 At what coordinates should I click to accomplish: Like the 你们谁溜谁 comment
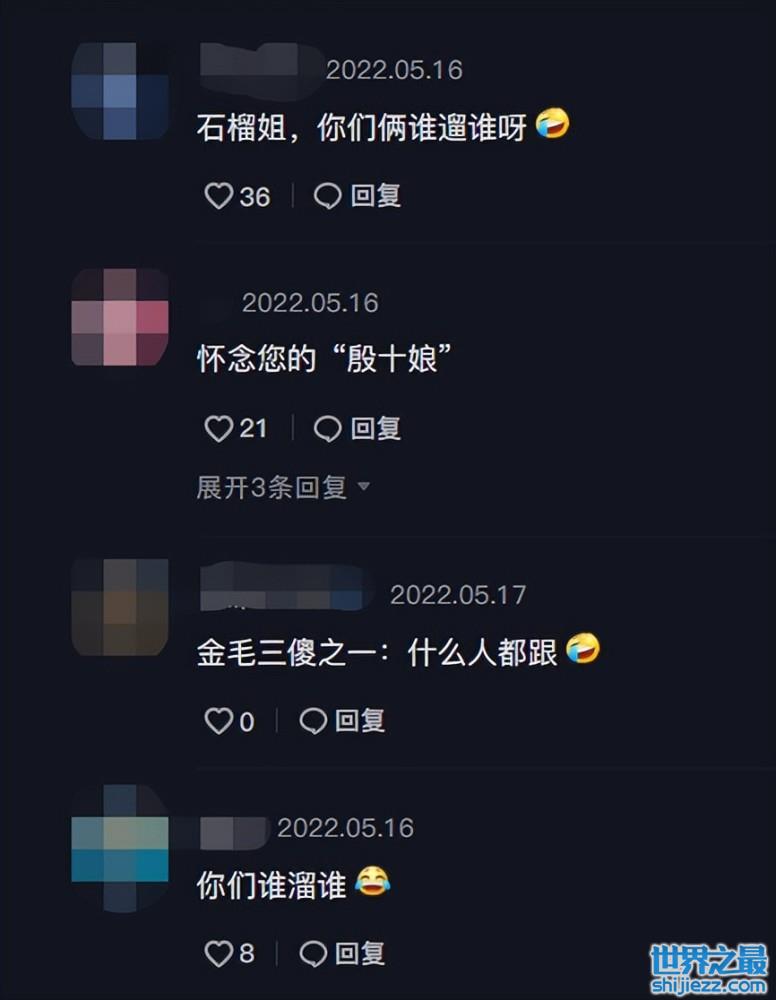click(218, 954)
